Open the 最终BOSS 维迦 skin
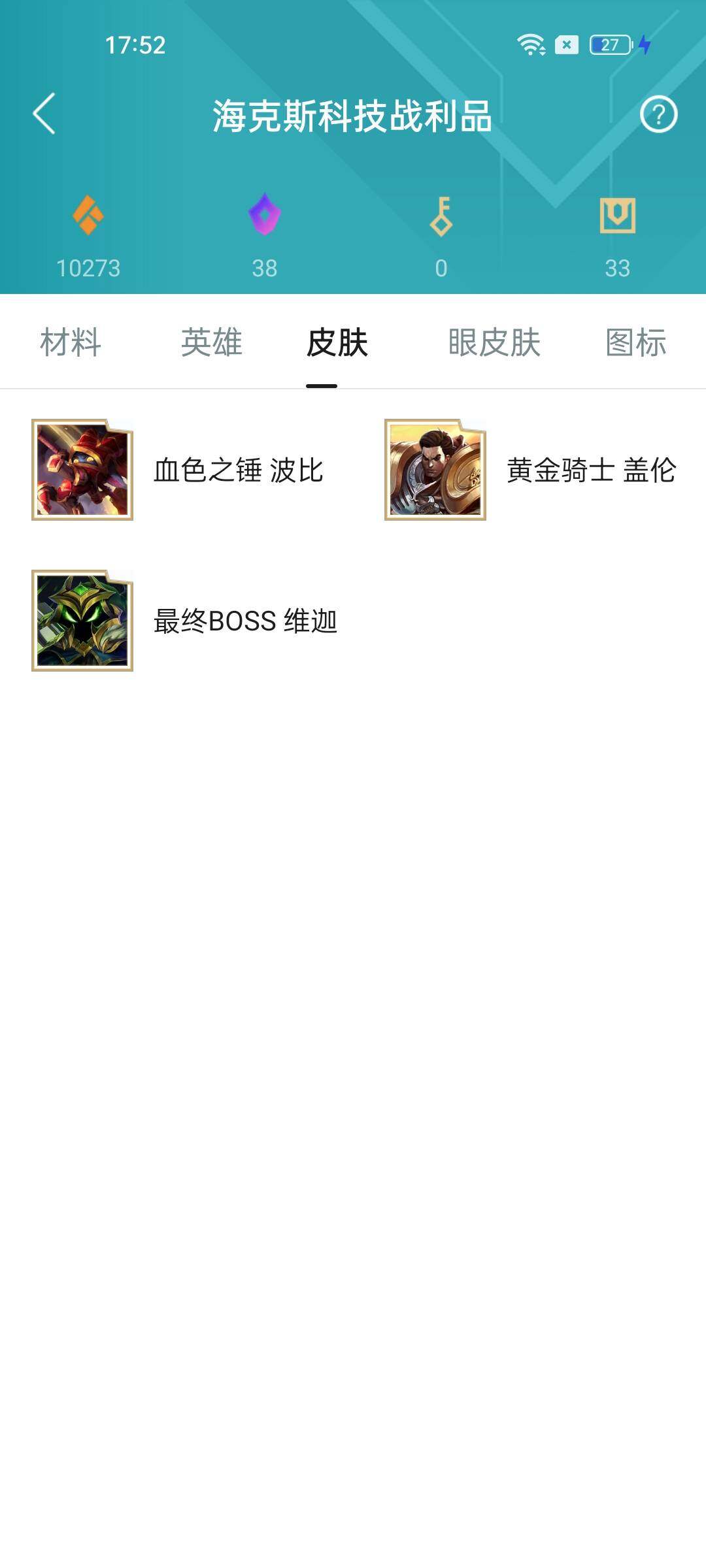 click(184, 621)
